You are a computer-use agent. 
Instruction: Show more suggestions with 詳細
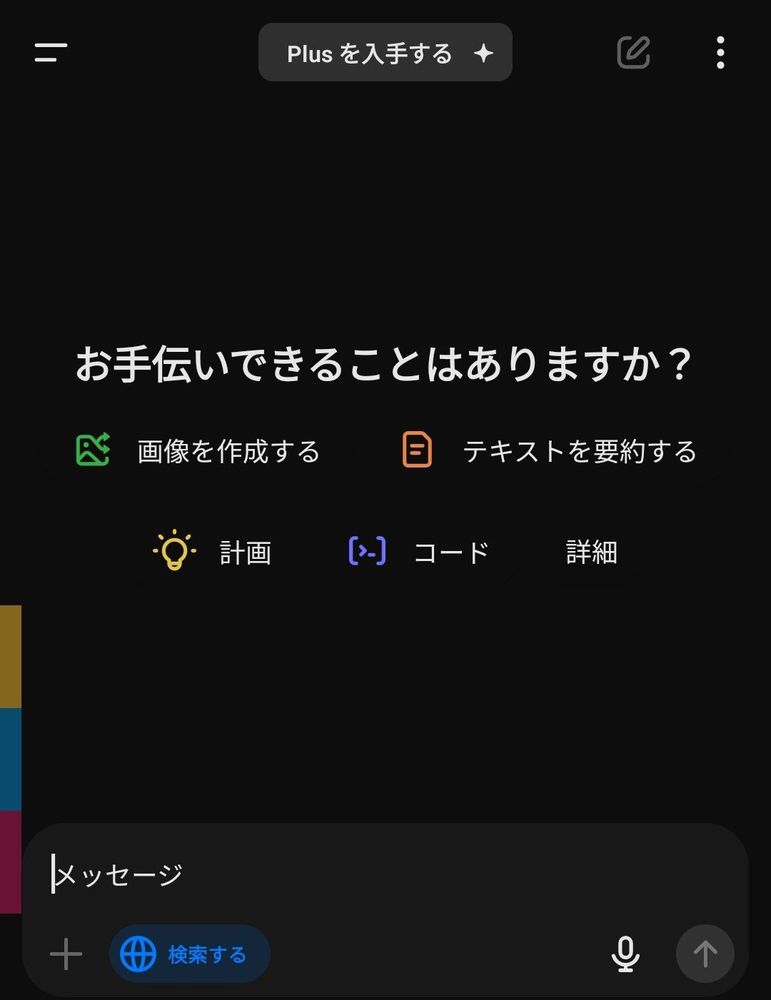point(591,552)
